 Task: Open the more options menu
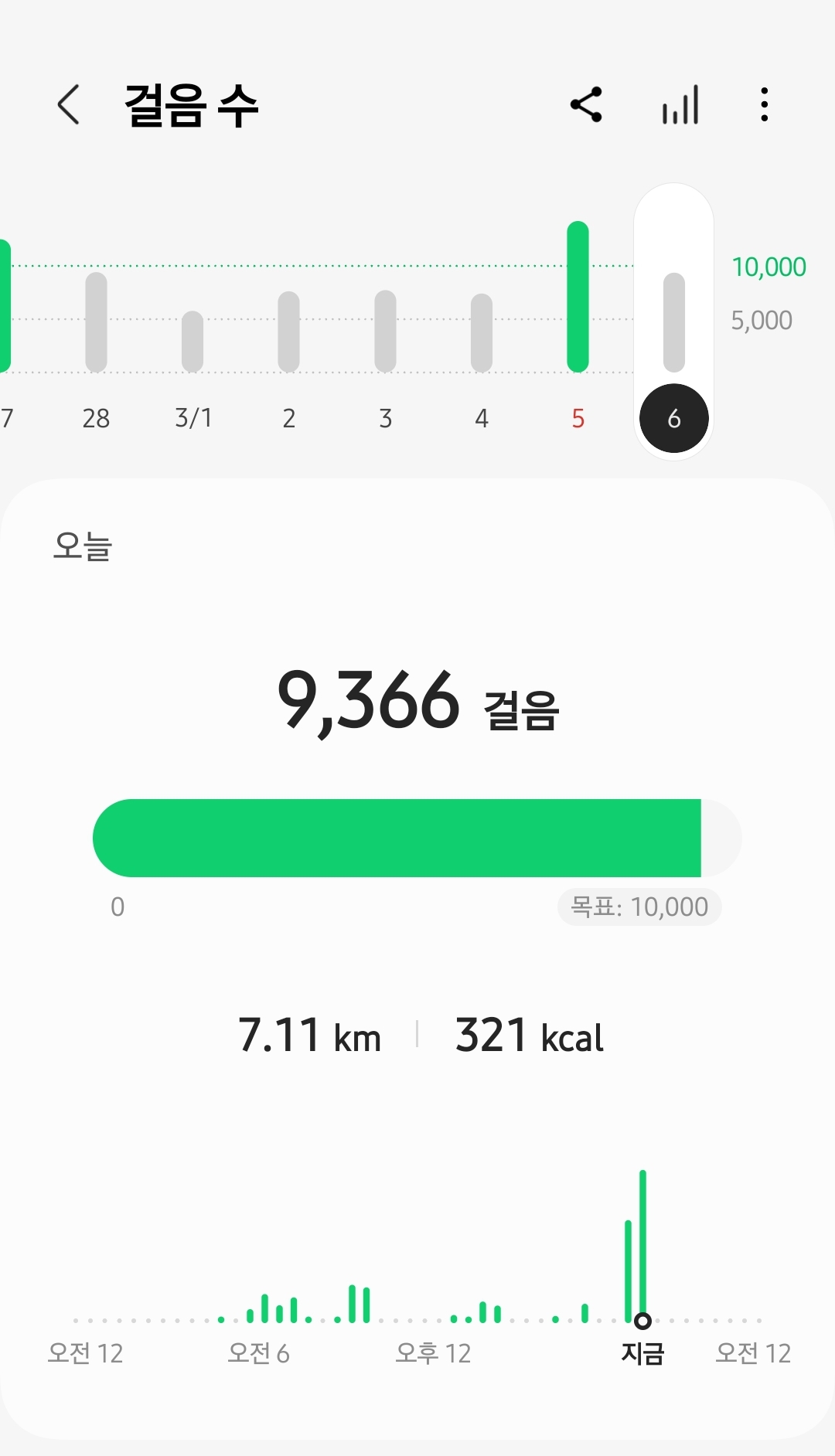click(x=764, y=104)
